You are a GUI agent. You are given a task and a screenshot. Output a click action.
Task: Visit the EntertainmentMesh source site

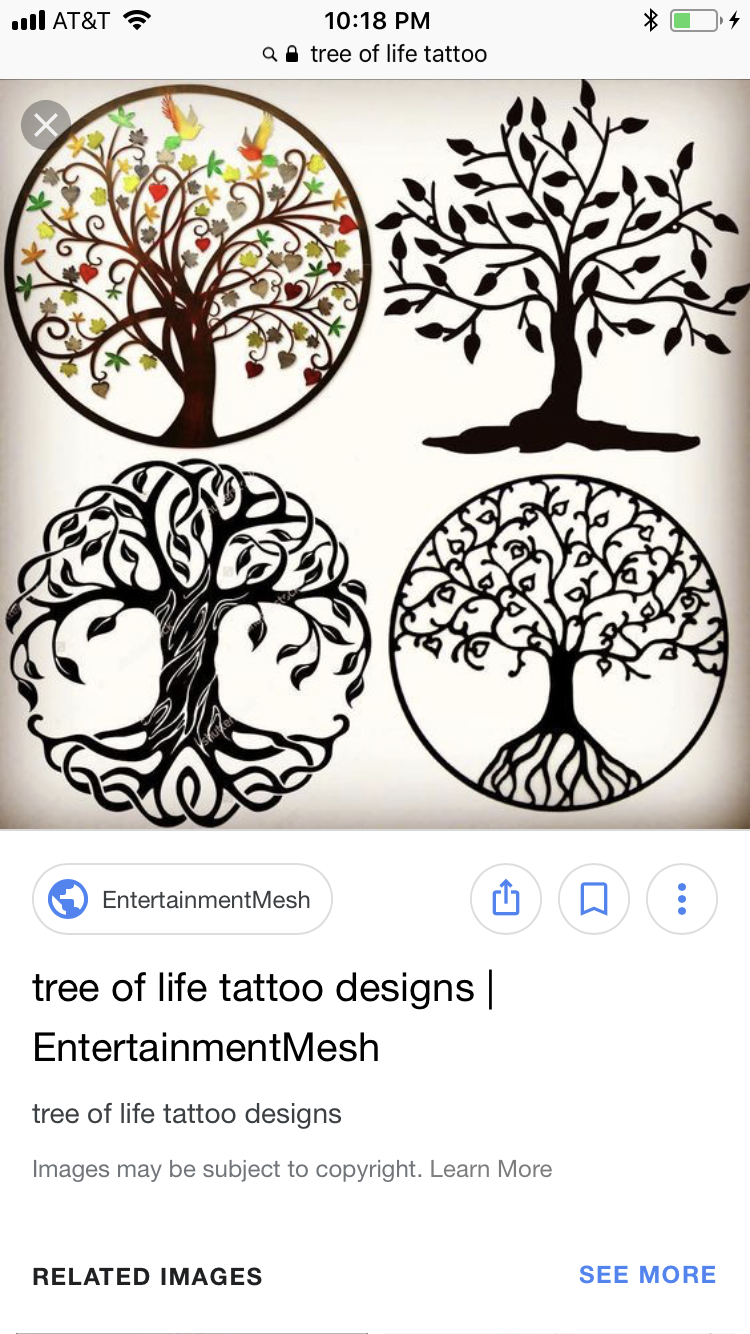(x=183, y=899)
